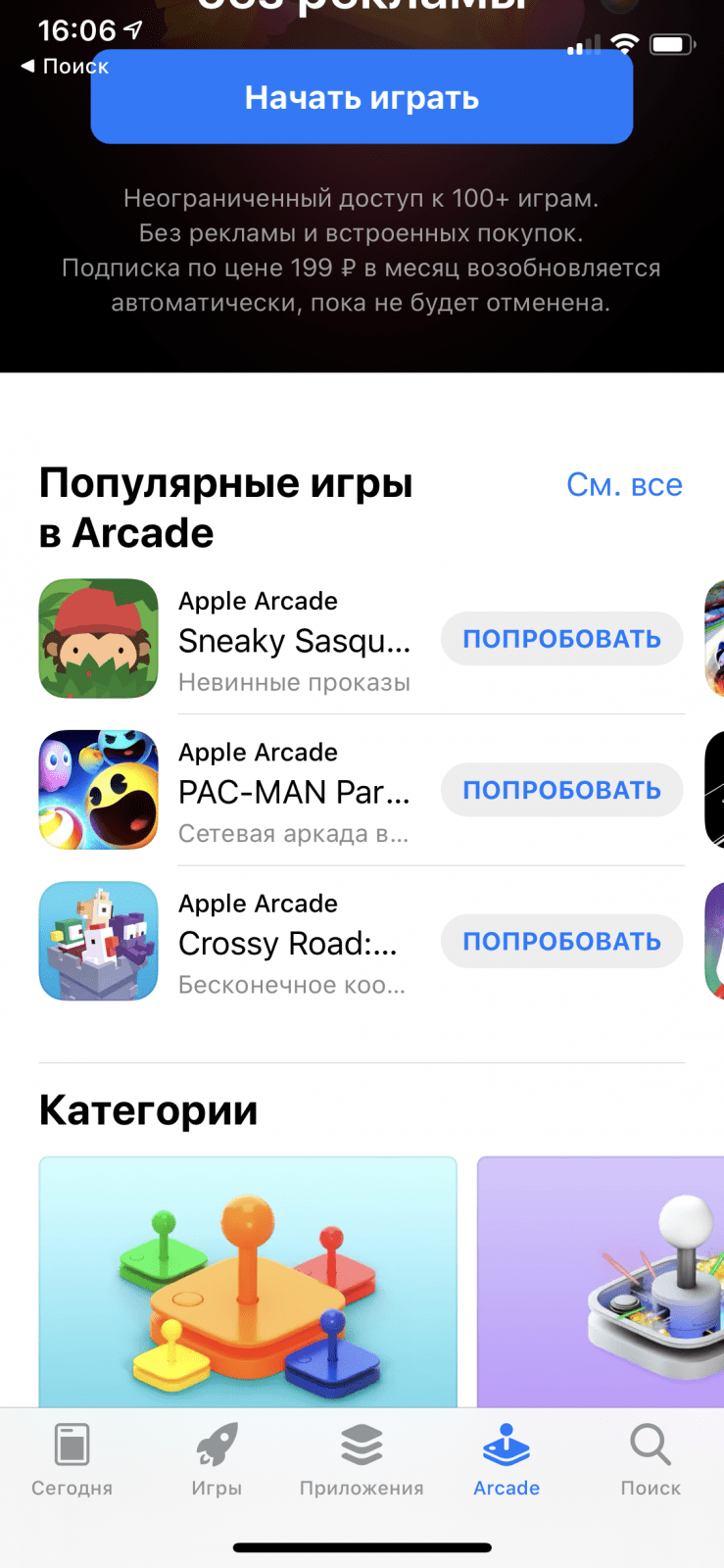Return to the previous Поиск app
This screenshot has height=1568, width=724.
pos(65,67)
